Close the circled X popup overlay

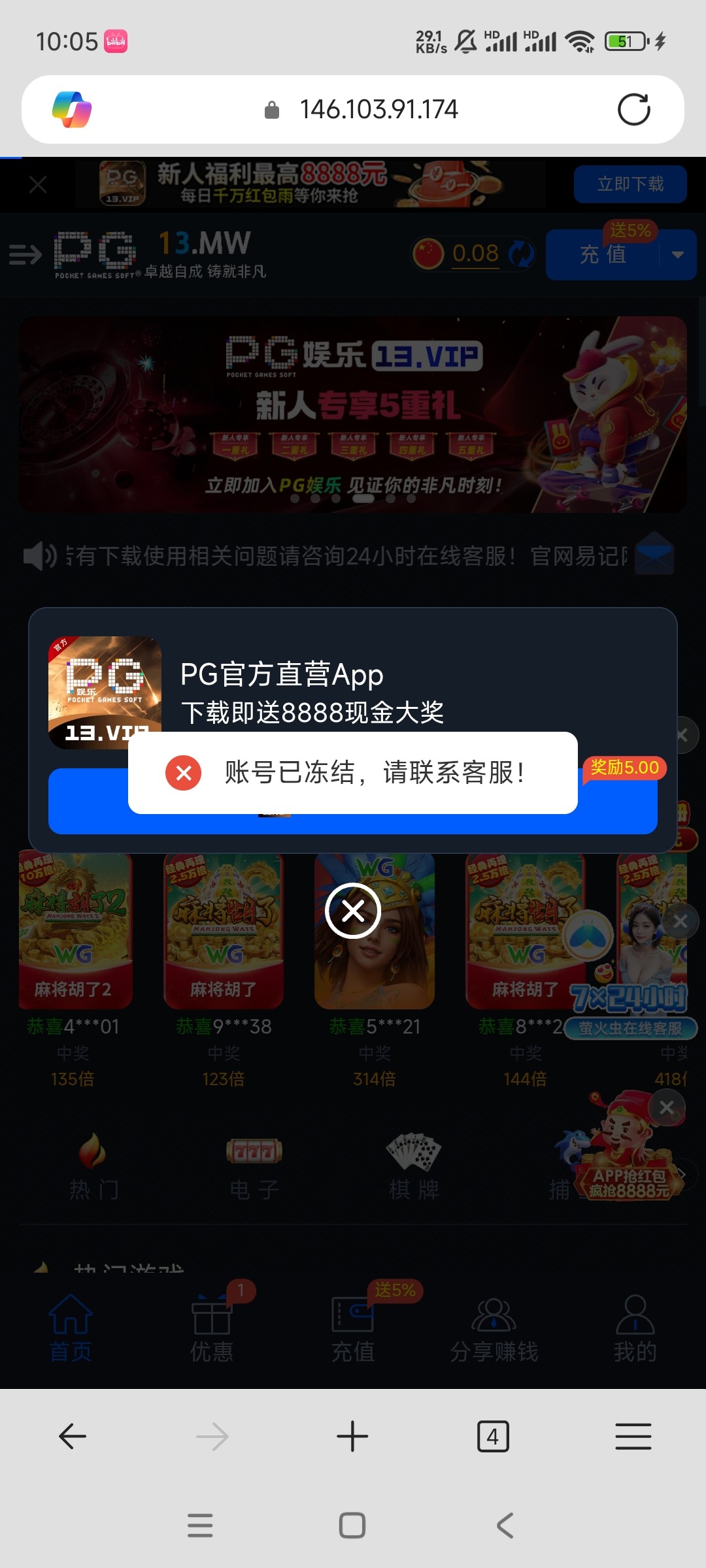353,911
